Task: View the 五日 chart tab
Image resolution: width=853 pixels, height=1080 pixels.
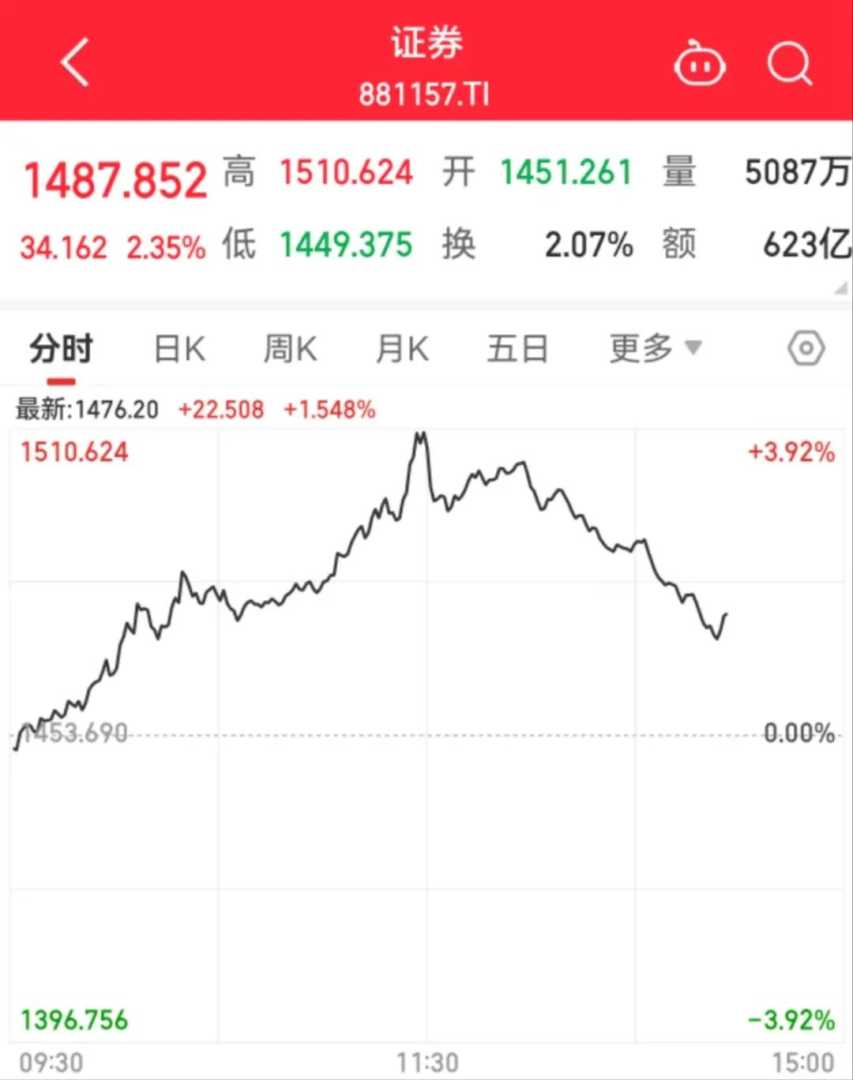Action: [518, 349]
